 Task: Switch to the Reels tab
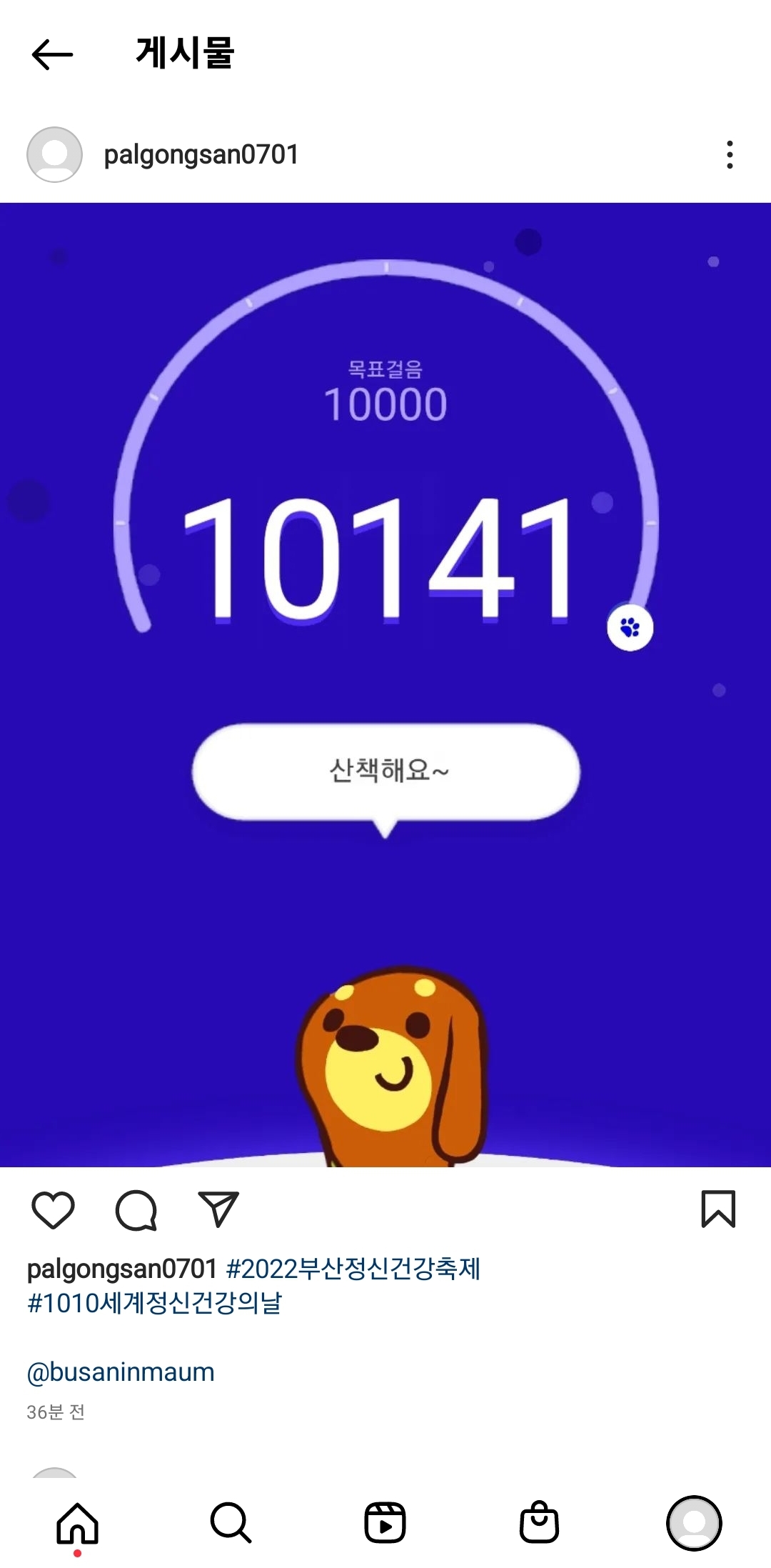pos(385,1523)
